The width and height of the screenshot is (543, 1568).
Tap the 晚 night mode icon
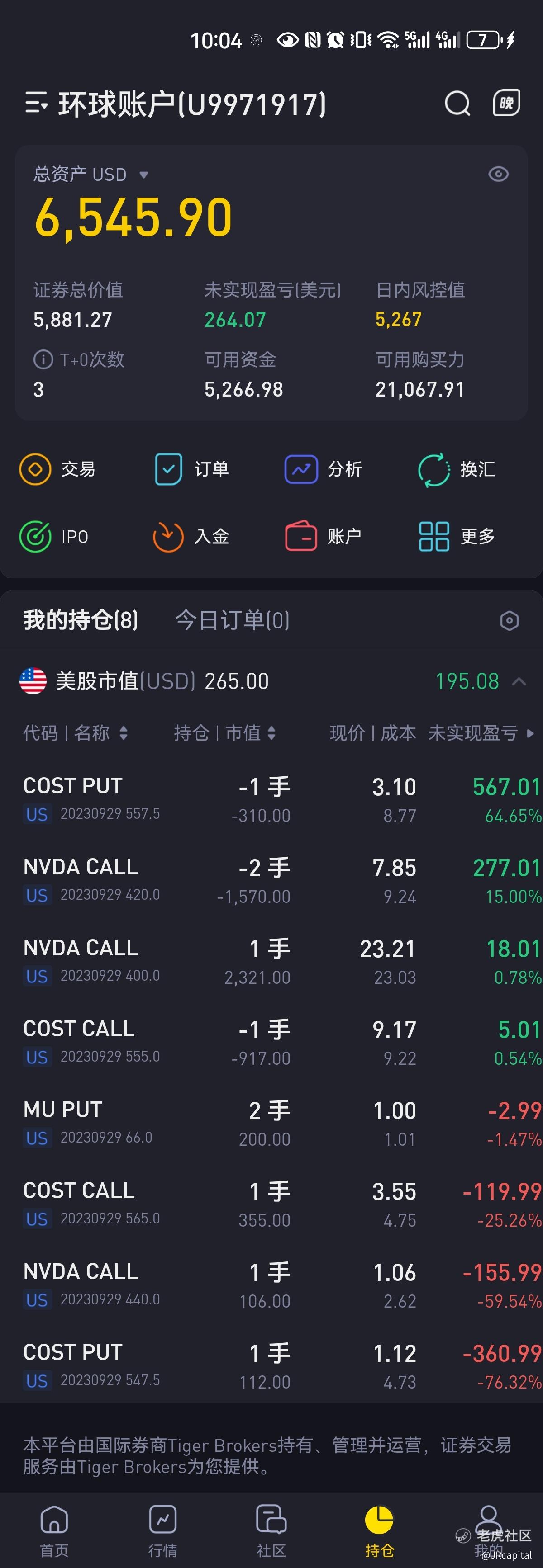click(x=506, y=103)
